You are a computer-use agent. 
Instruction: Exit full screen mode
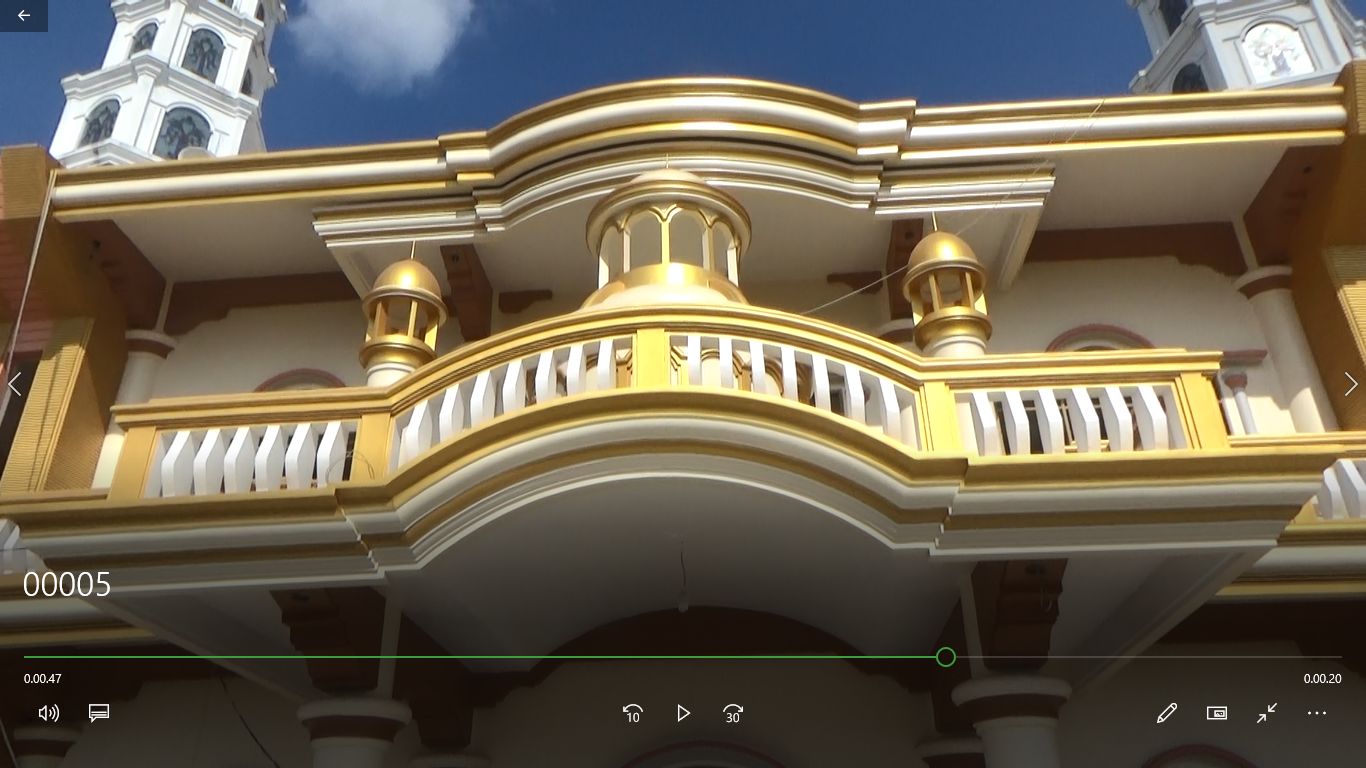click(x=1267, y=713)
